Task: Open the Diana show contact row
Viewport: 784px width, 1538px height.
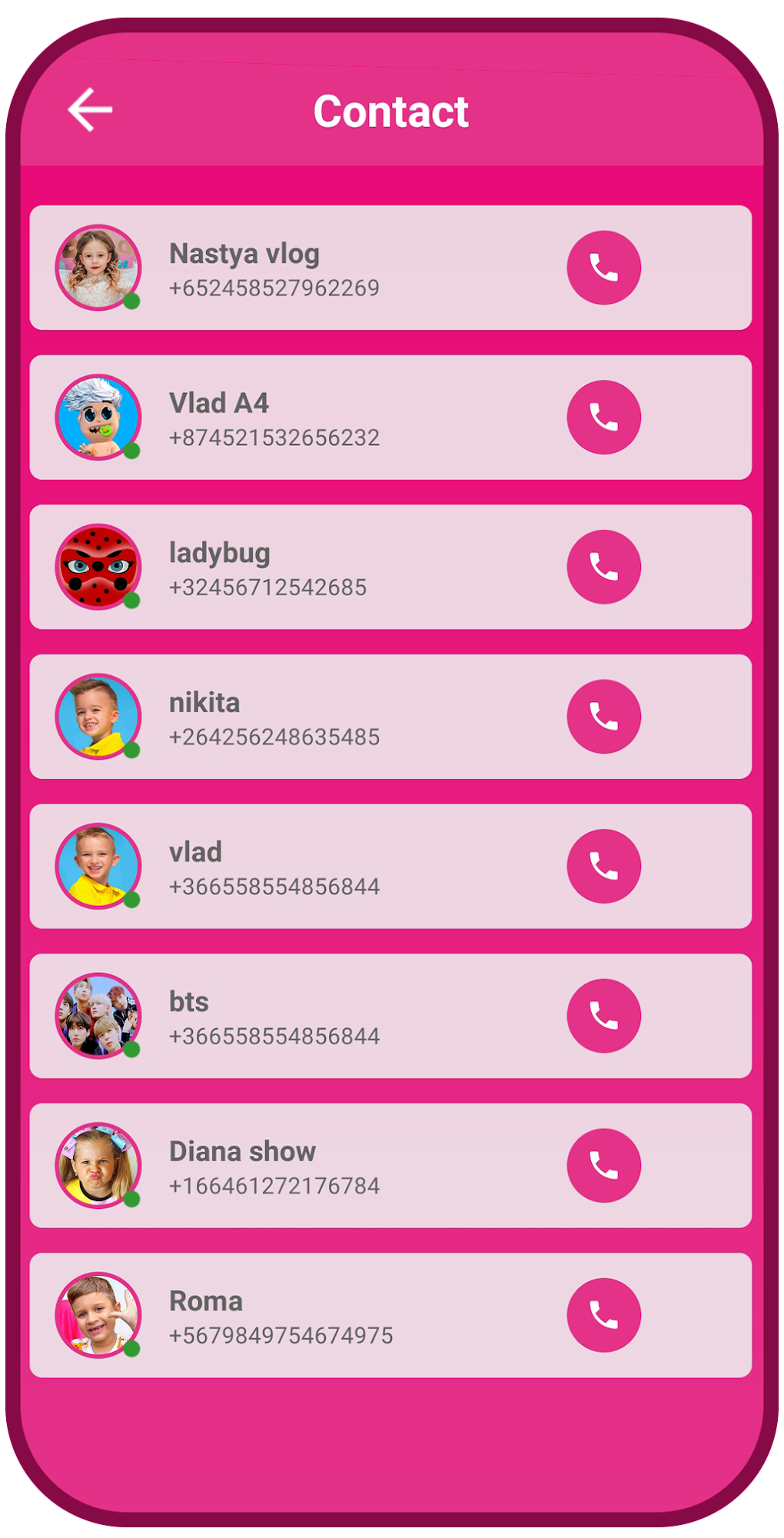Action: click(307, 1165)
